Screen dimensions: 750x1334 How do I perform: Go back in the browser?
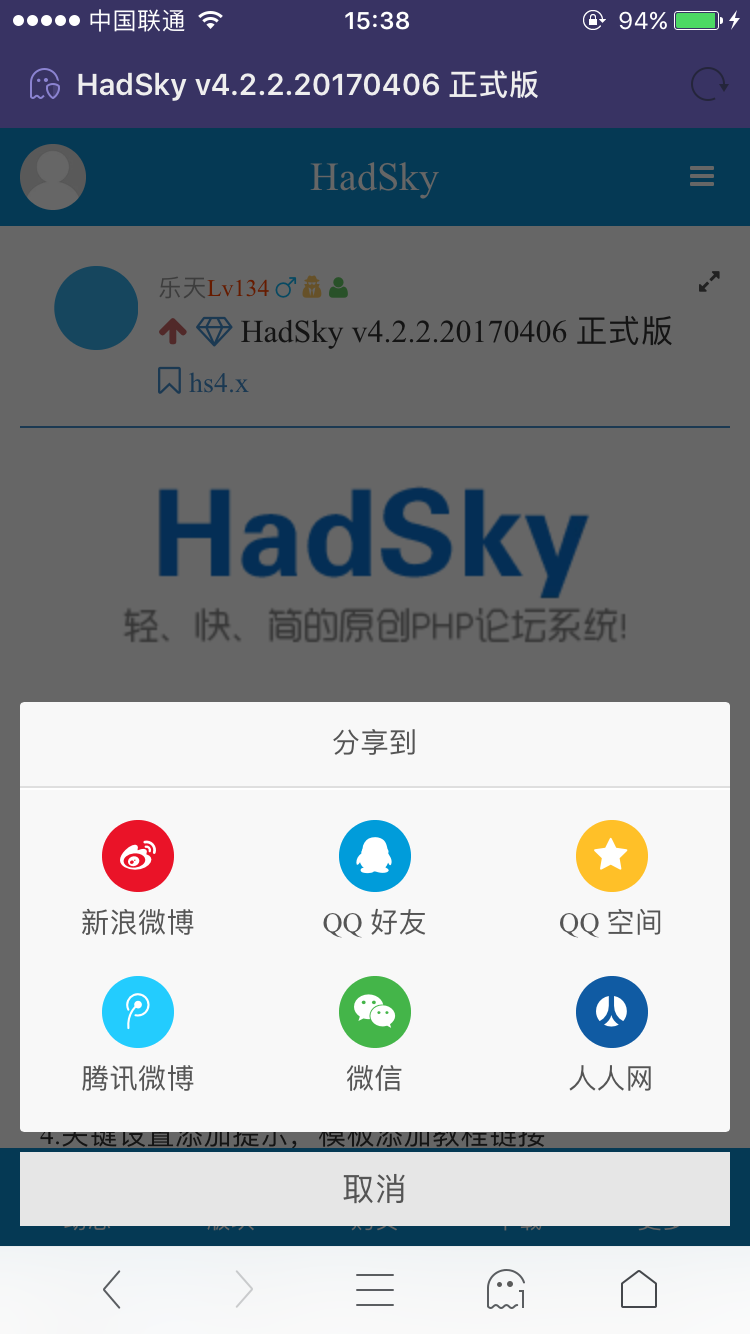point(112,1290)
